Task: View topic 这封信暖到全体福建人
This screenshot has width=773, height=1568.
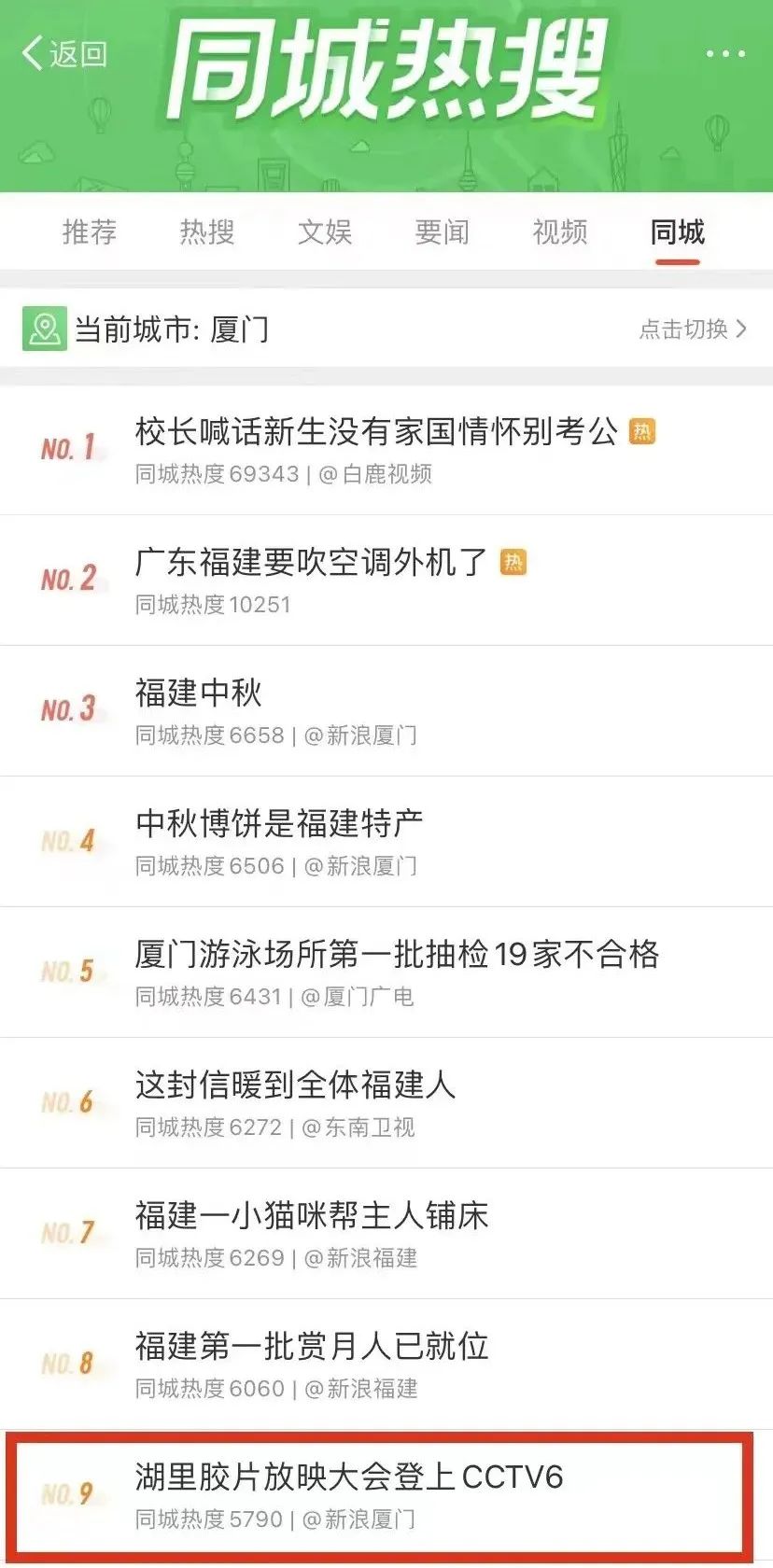Action: point(295,1085)
